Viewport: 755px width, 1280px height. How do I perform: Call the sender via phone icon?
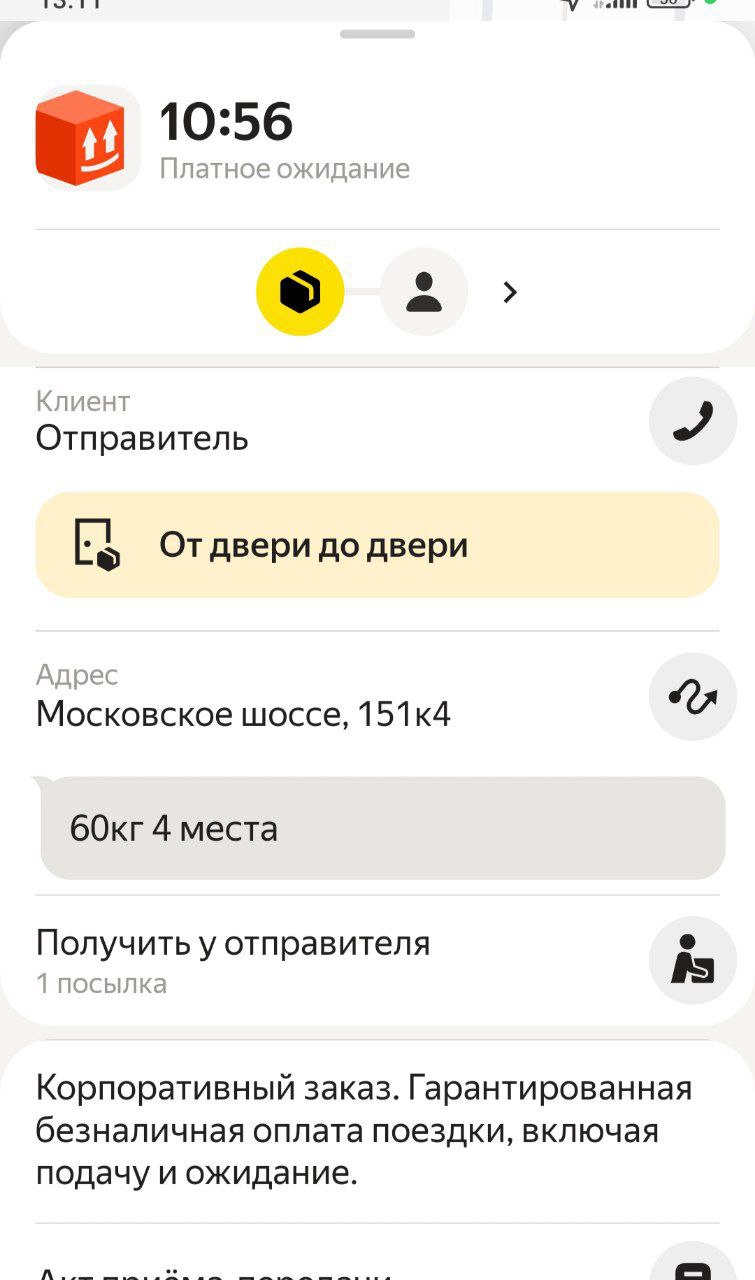[x=693, y=421]
